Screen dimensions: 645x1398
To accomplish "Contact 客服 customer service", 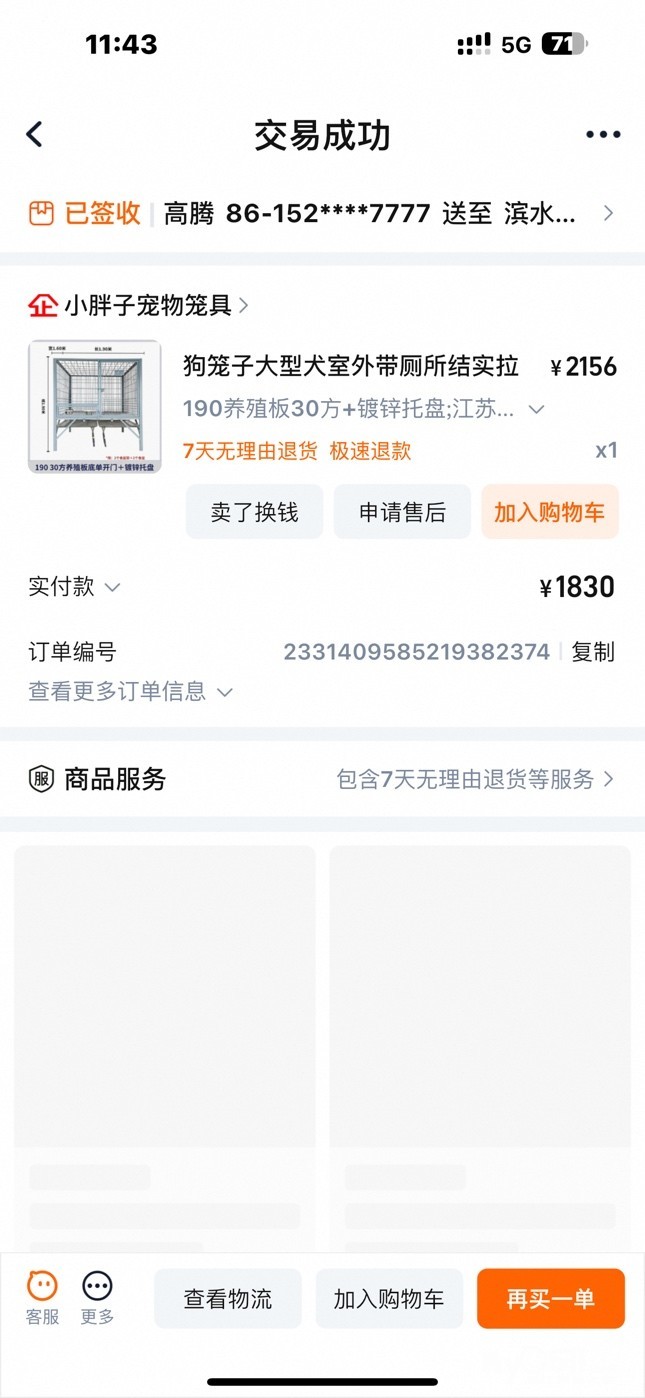I will coord(42,1297).
